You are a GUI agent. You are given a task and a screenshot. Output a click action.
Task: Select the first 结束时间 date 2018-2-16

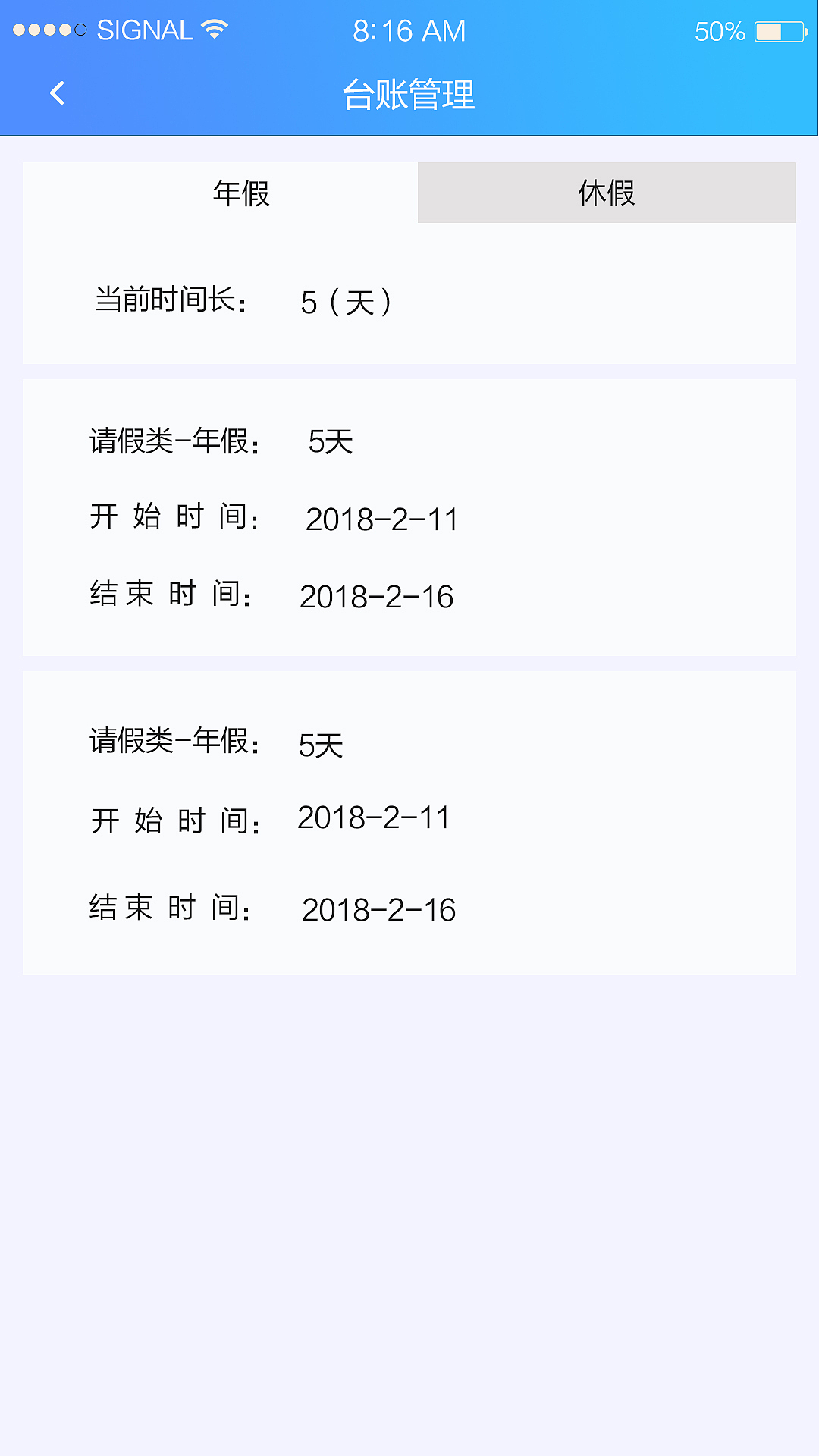(x=377, y=598)
